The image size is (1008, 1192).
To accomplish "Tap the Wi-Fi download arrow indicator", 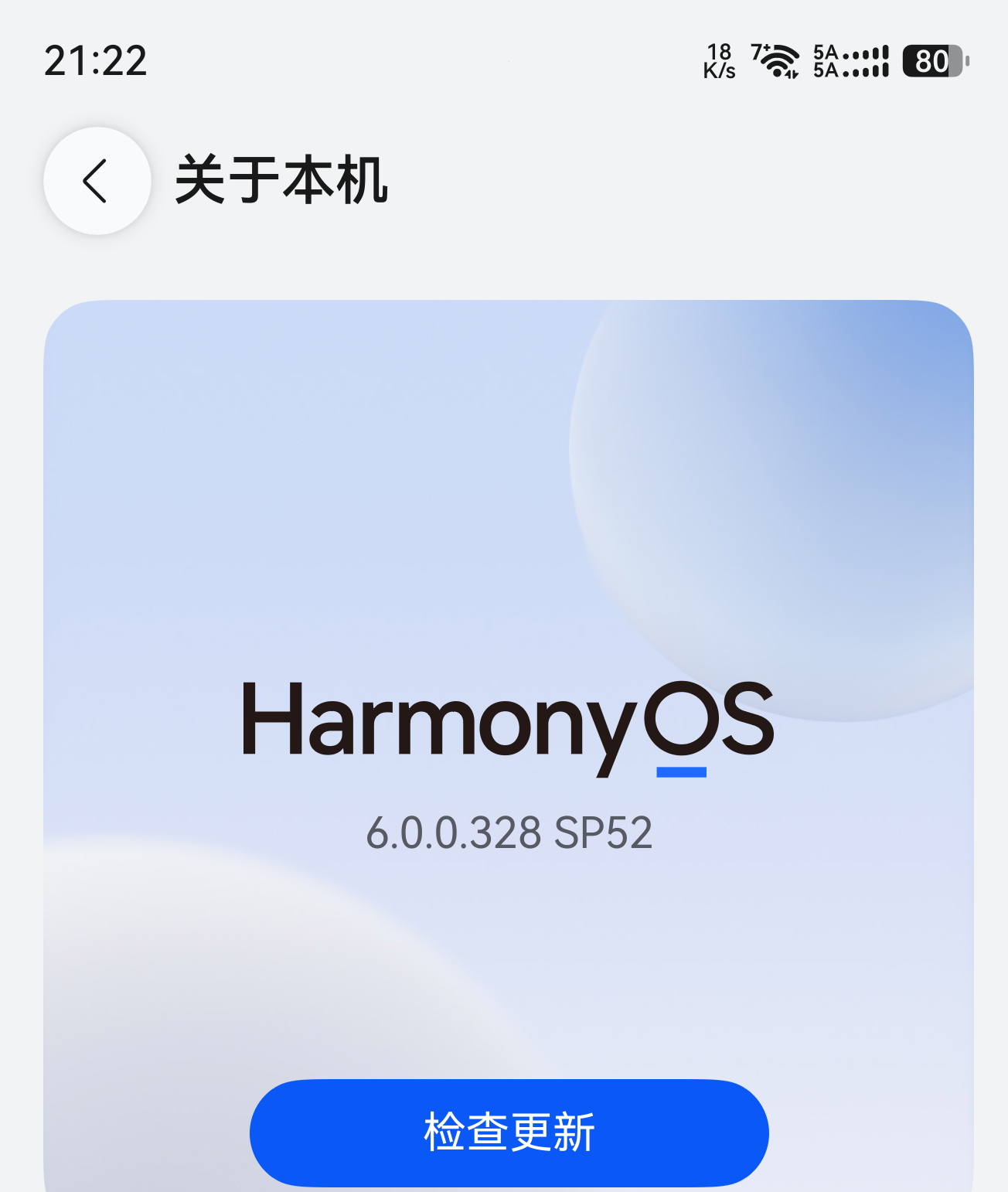I will pyautogui.click(x=794, y=74).
